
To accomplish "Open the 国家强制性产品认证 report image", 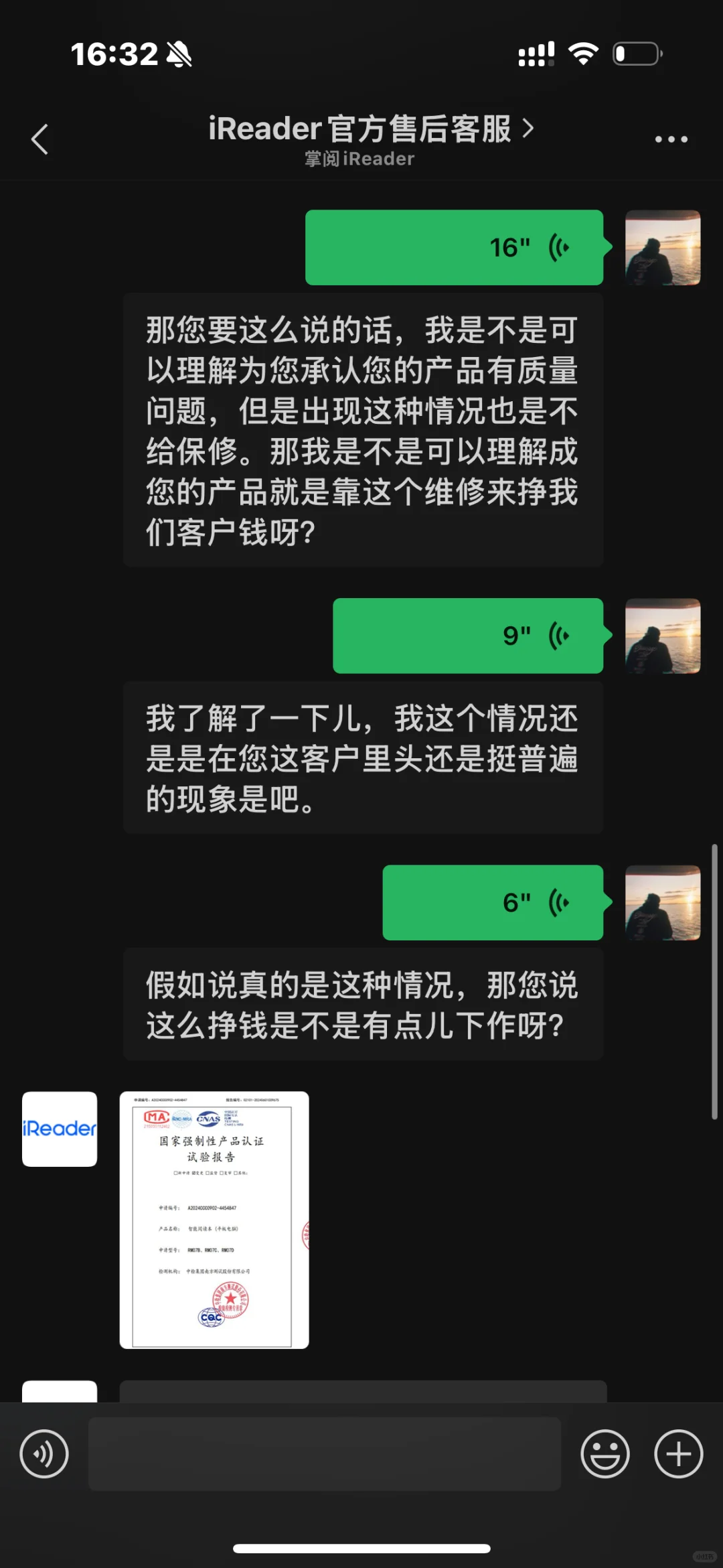I will click(x=214, y=1219).
